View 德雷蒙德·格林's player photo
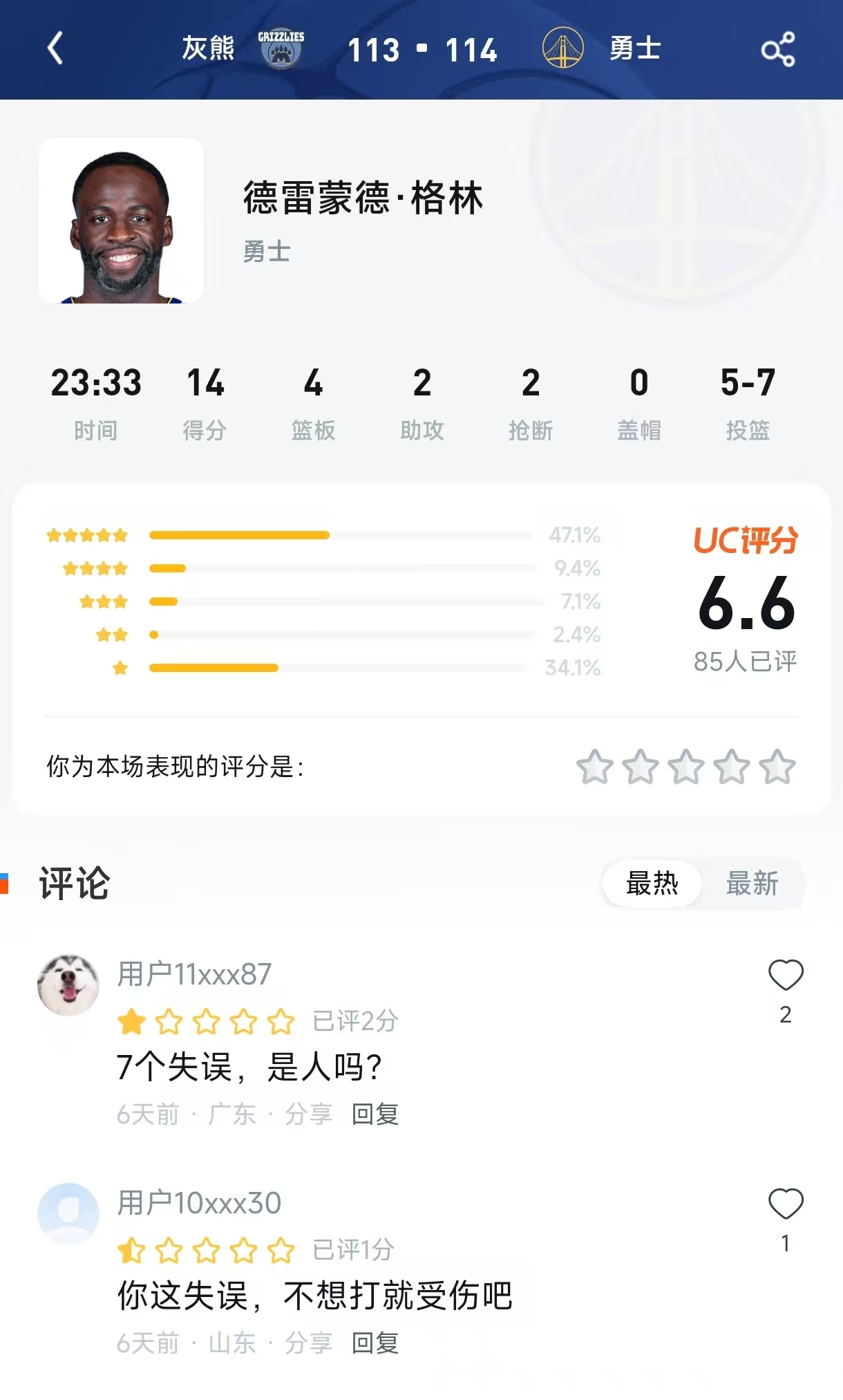The height and width of the screenshot is (1400, 843). tap(121, 221)
